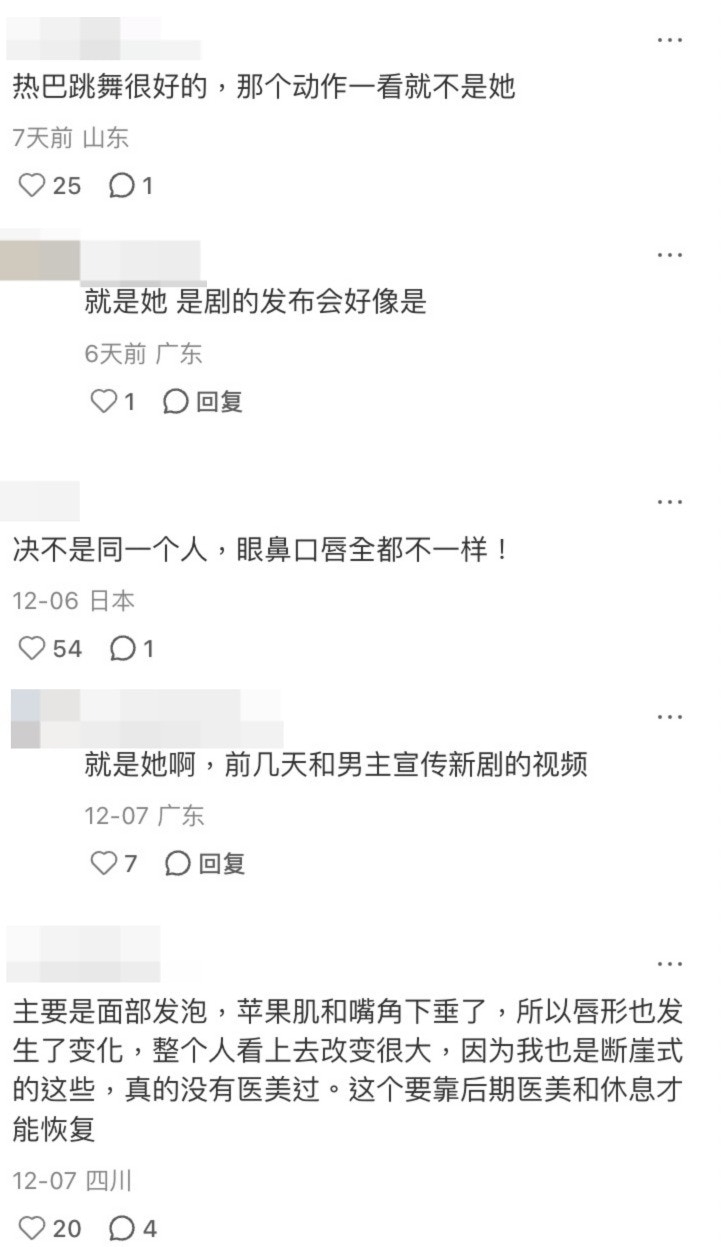Like the reply about 男主宣传新剧的视频

(104, 863)
